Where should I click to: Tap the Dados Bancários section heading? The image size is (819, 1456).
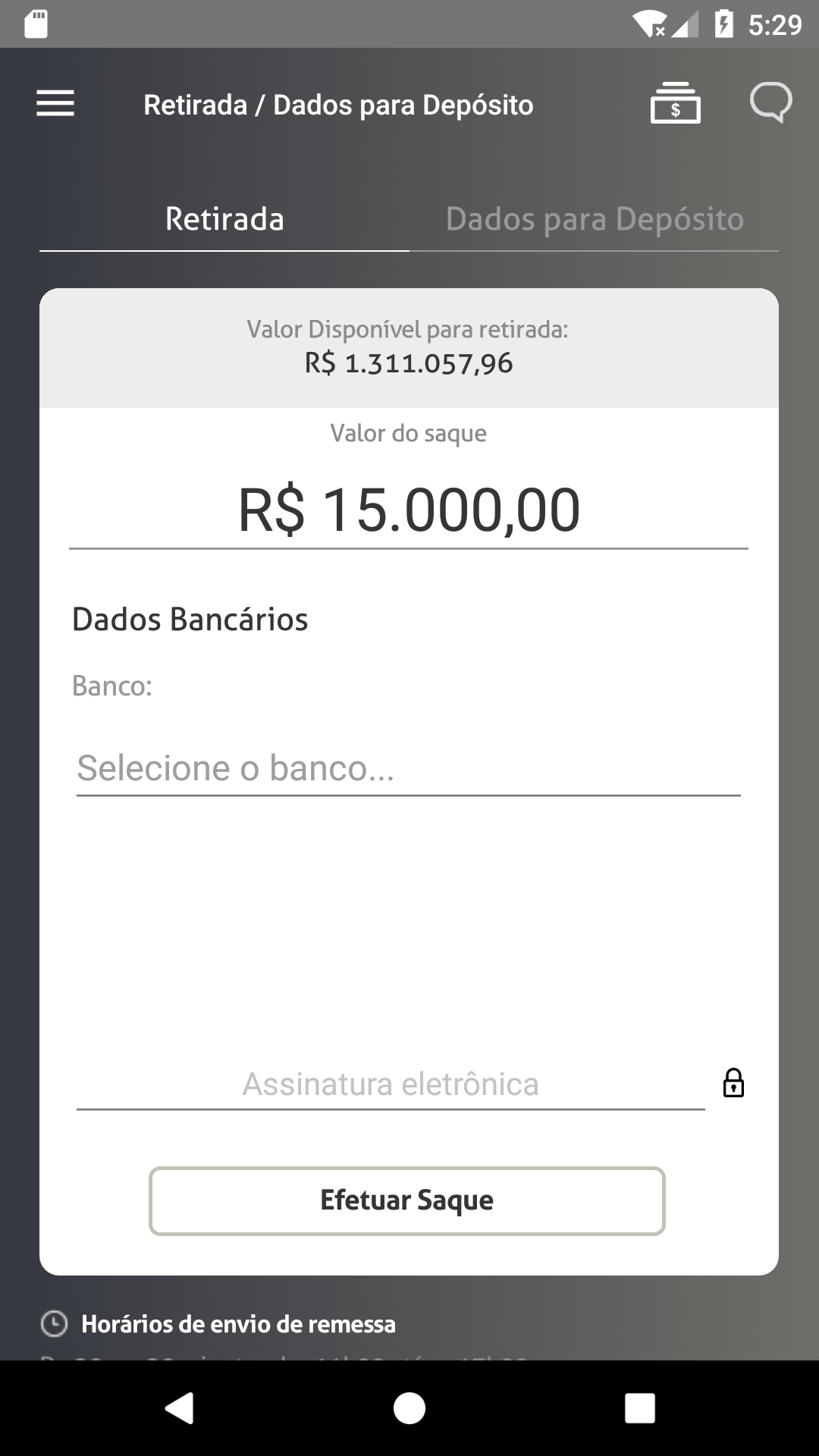pos(190,619)
